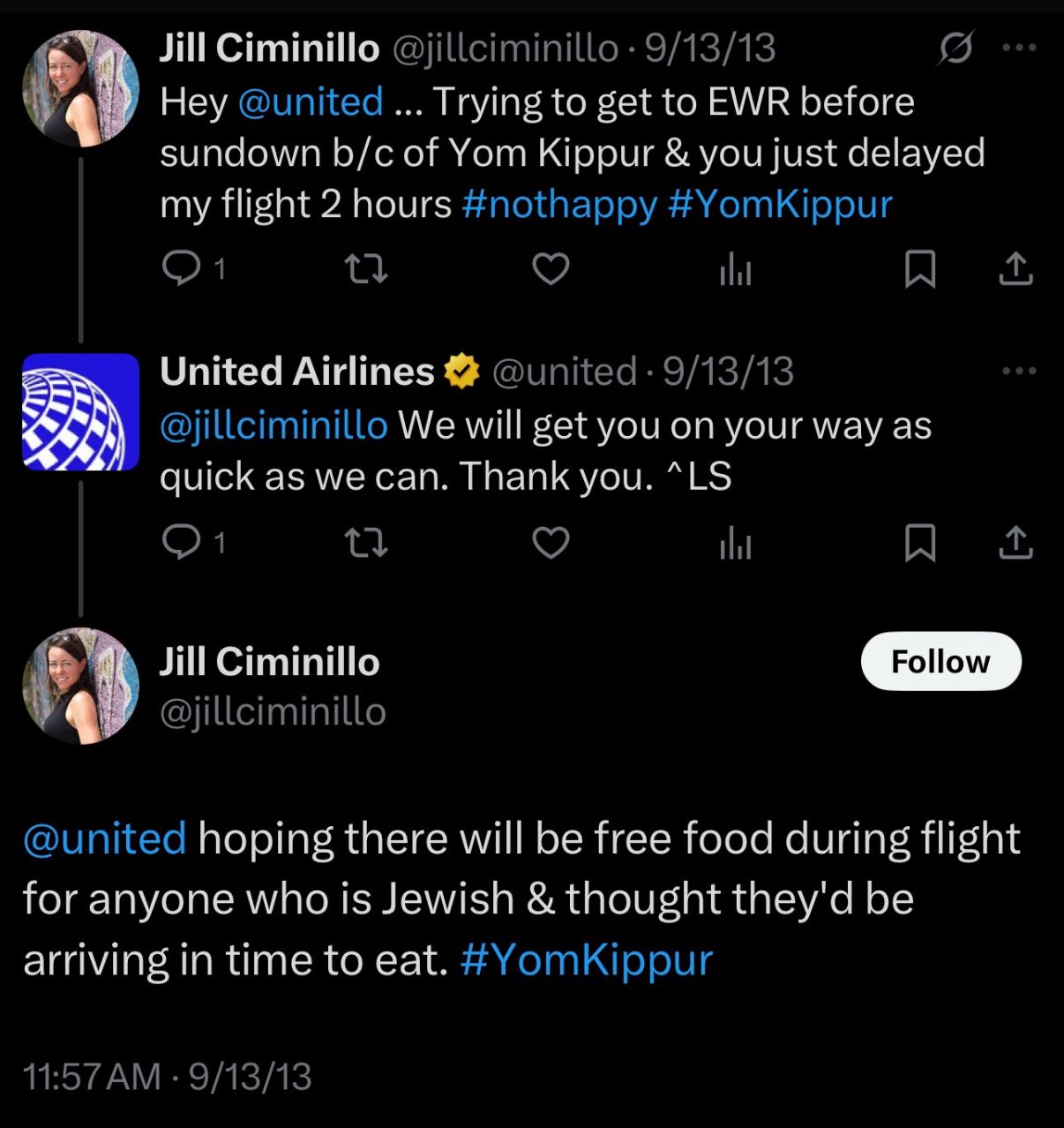The image size is (1064, 1128).
Task: Open #YomKippur hashtag in the main tweet
Action: [x=586, y=959]
